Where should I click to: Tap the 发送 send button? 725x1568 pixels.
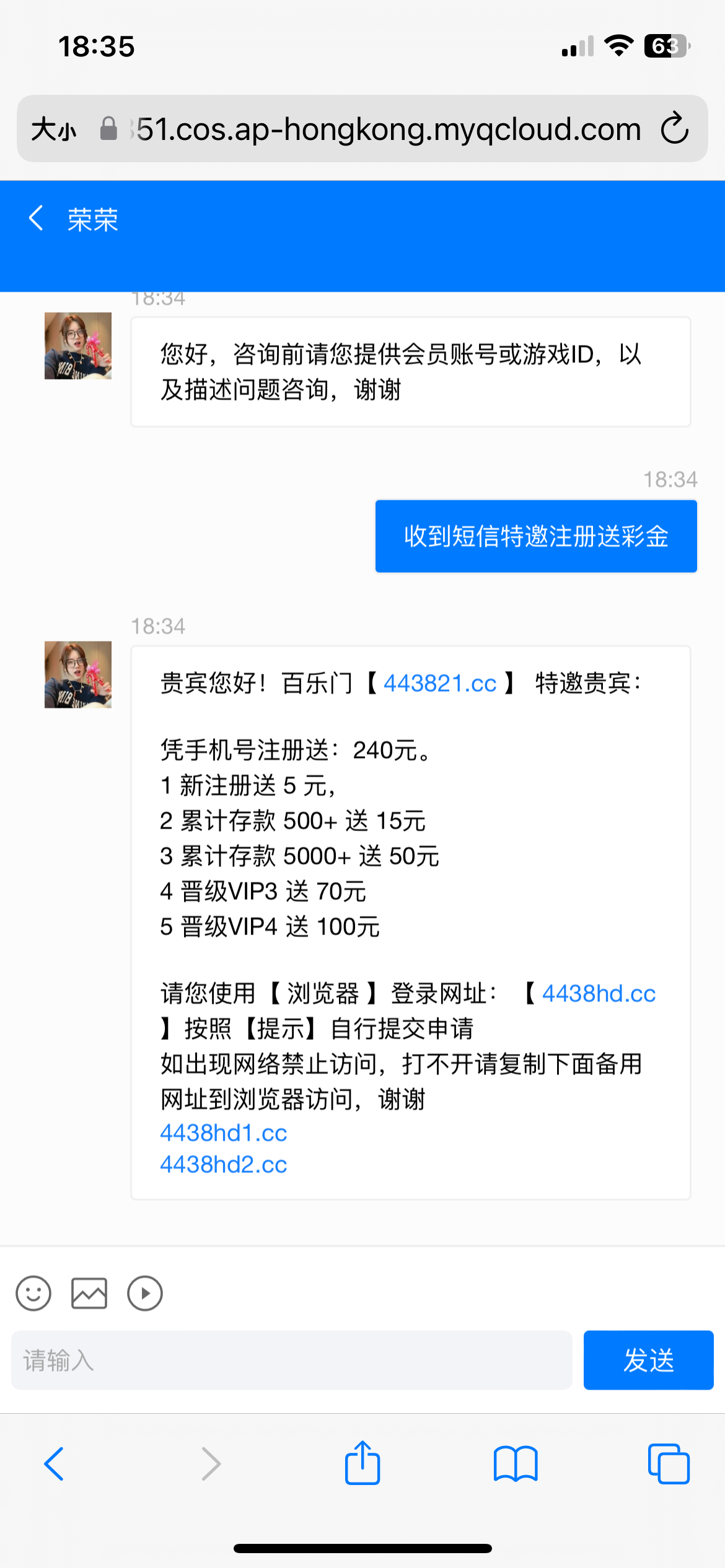point(648,1361)
